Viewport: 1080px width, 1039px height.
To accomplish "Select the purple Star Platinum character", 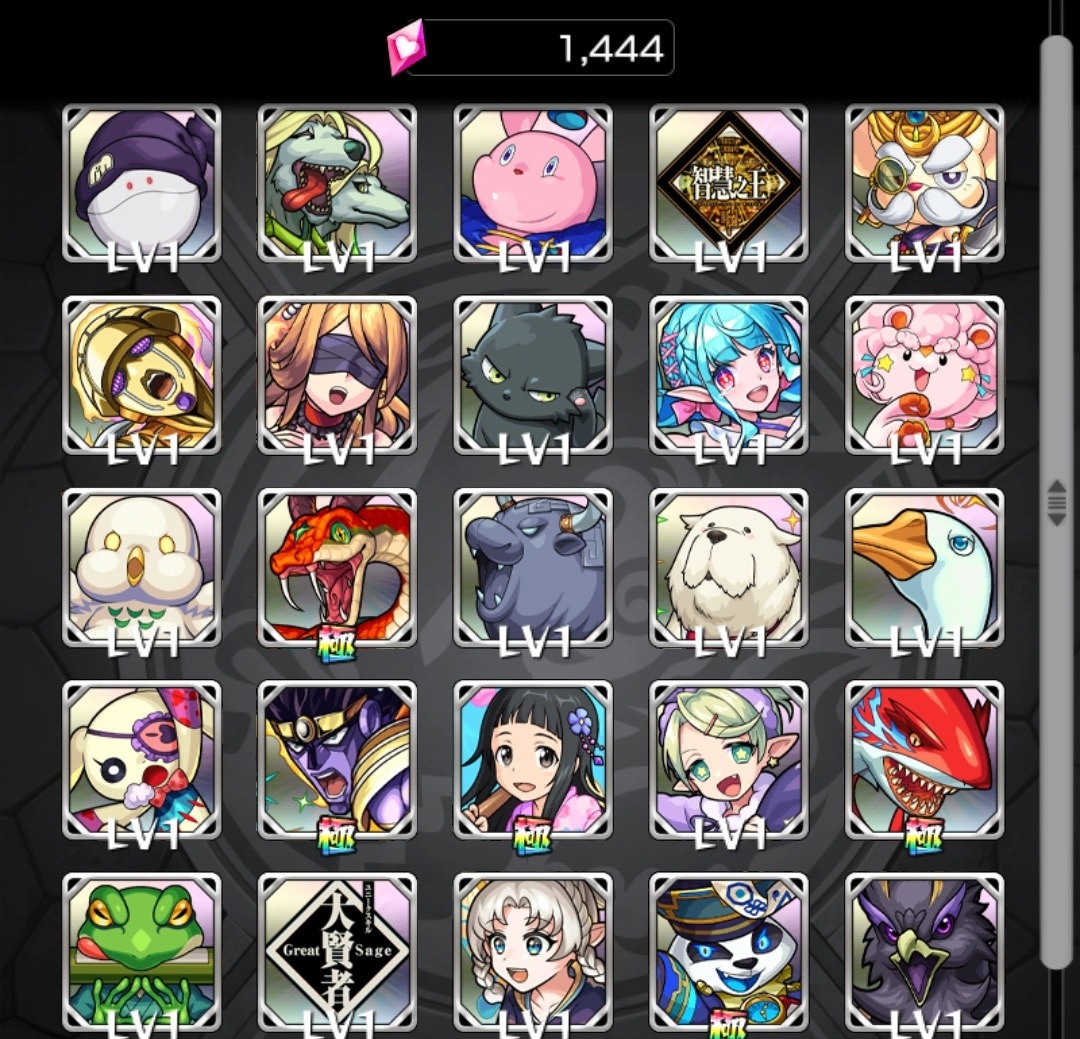I will (x=337, y=759).
